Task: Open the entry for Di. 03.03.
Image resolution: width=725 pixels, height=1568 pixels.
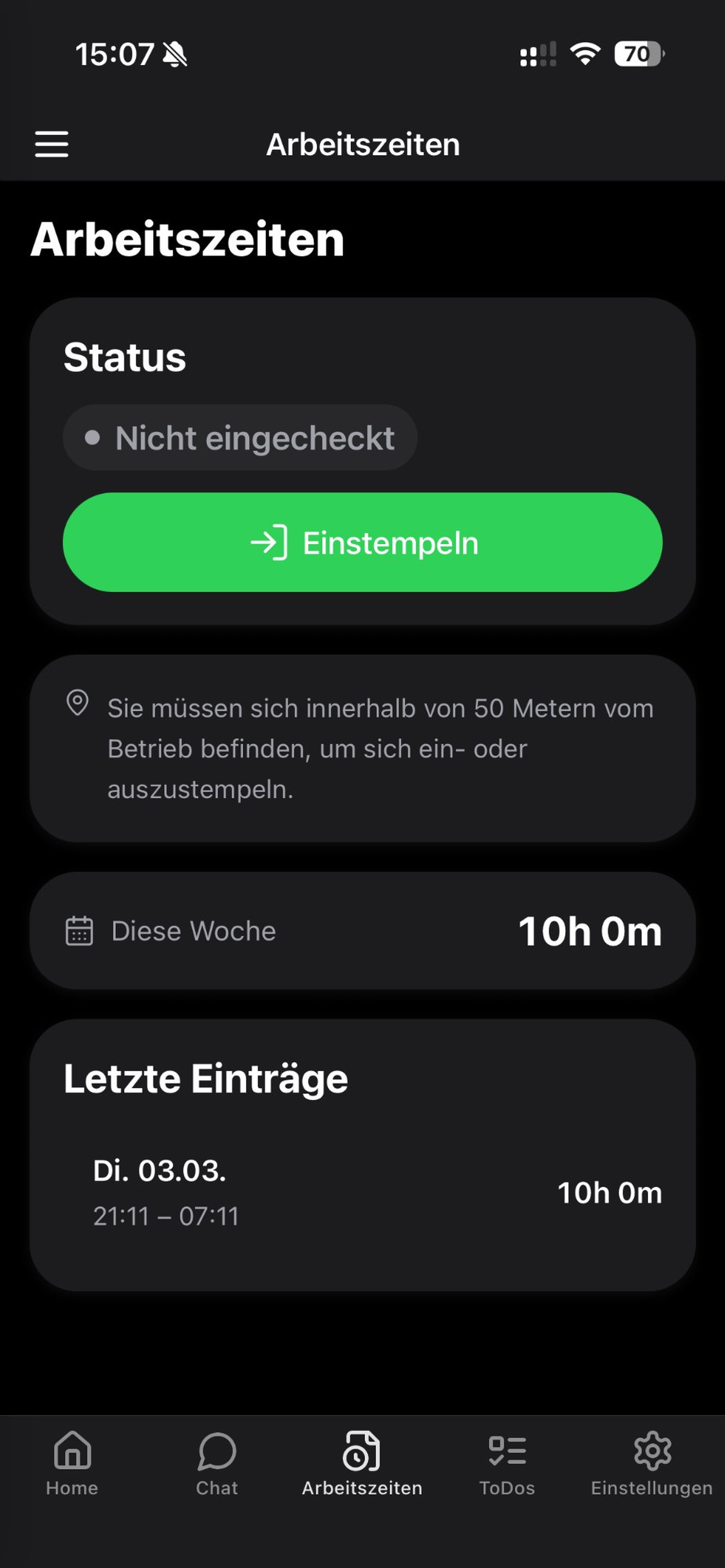Action: coord(361,1193)
